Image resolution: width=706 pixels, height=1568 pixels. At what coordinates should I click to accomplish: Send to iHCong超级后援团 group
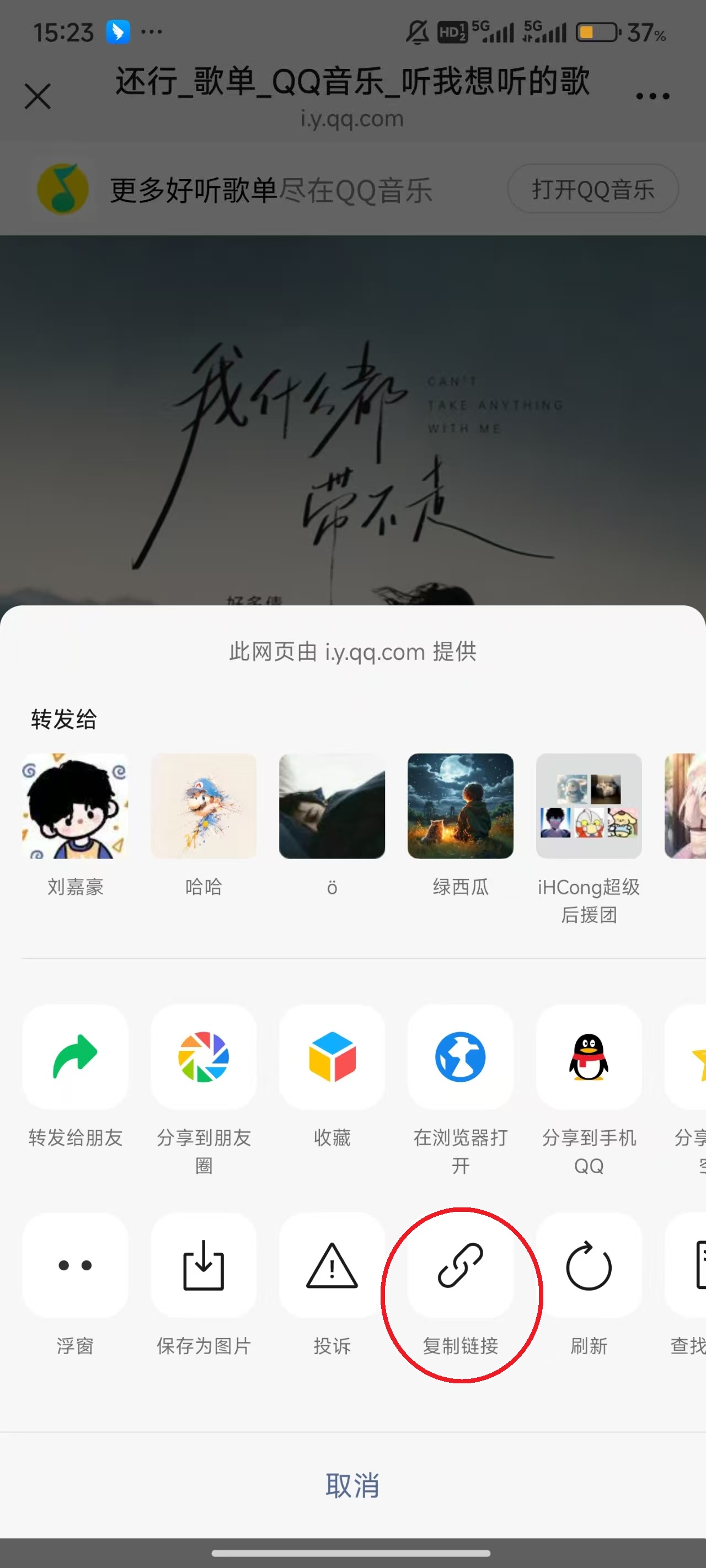tap(589, 807)
